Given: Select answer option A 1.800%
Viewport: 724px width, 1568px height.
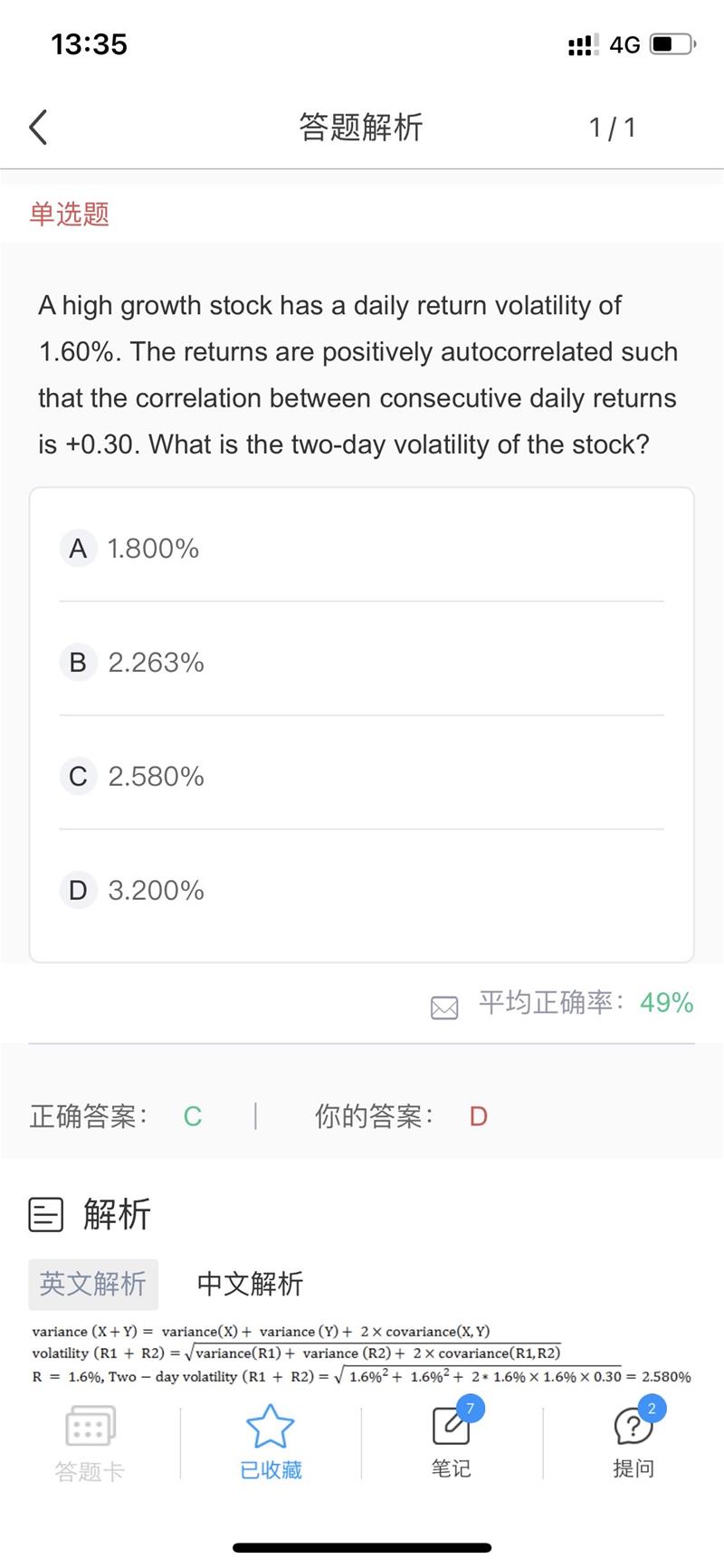Looking at the screenshot, I should (x=362, y=549).
